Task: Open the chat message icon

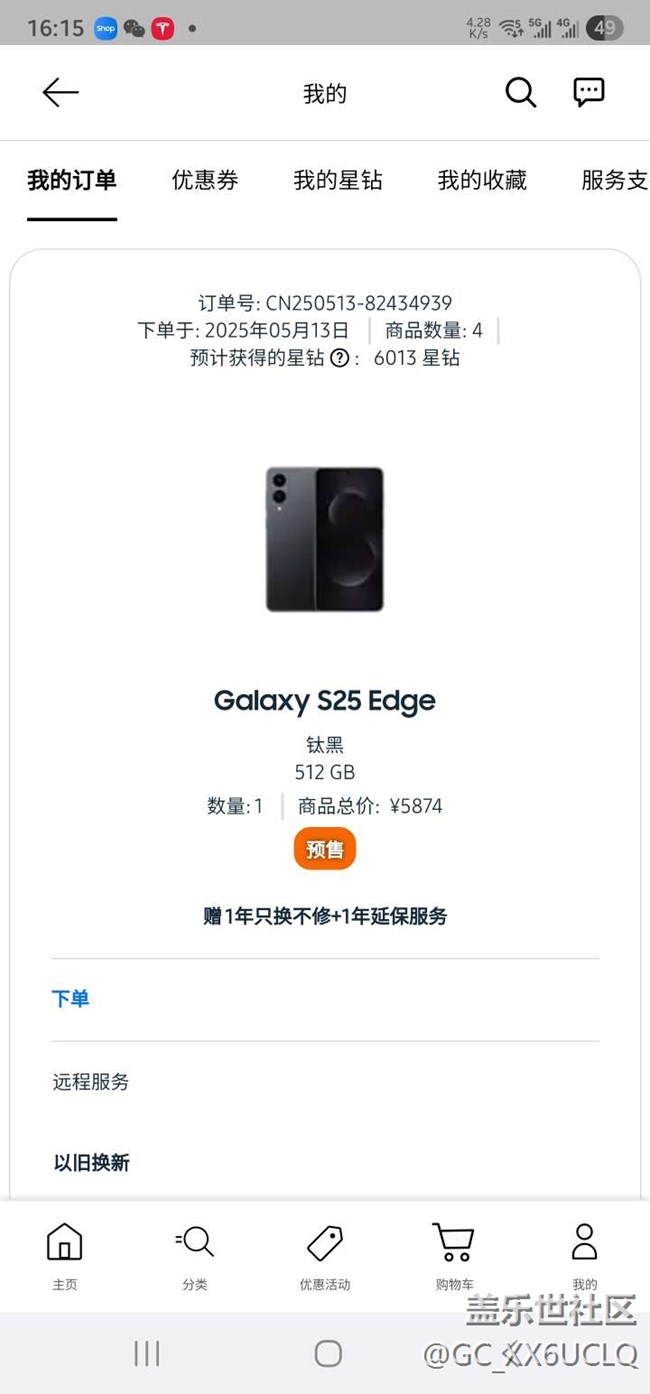Action: [x=589, y=93]
